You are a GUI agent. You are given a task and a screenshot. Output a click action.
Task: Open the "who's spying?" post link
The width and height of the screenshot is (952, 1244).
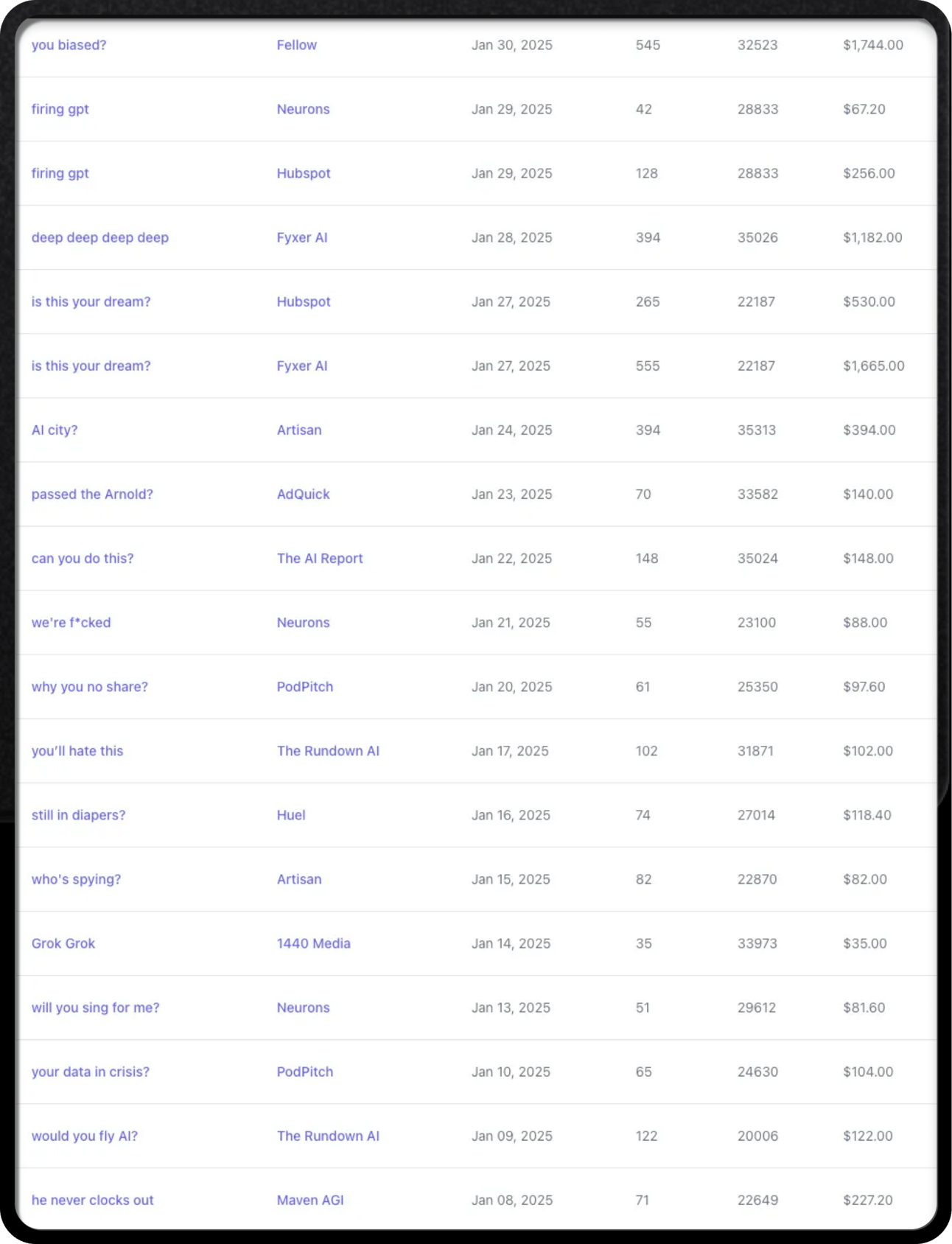click(x=76, y=878)
